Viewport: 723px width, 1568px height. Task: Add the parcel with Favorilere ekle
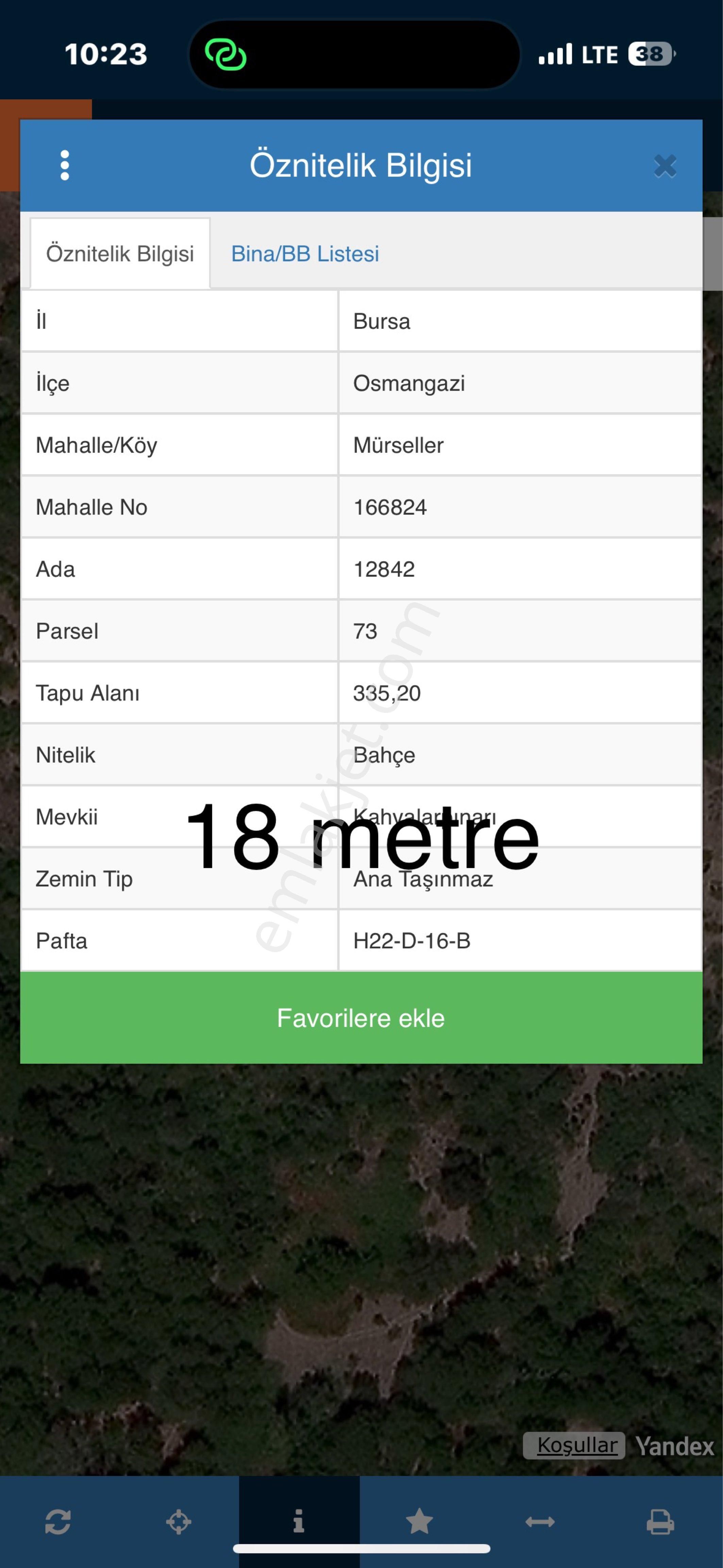pos(361,1018)
